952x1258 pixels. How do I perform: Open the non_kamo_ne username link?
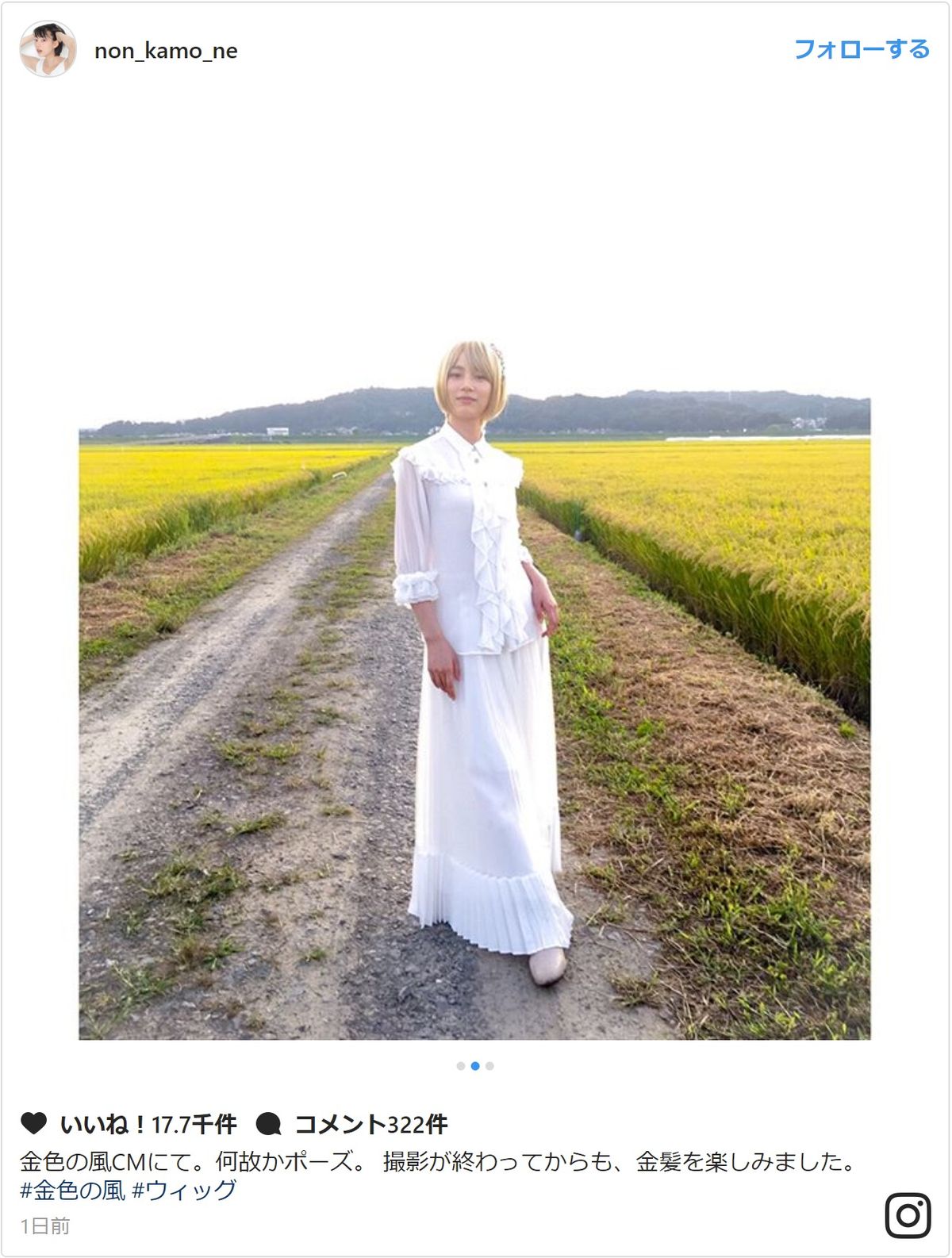click(x=166, y=51)
